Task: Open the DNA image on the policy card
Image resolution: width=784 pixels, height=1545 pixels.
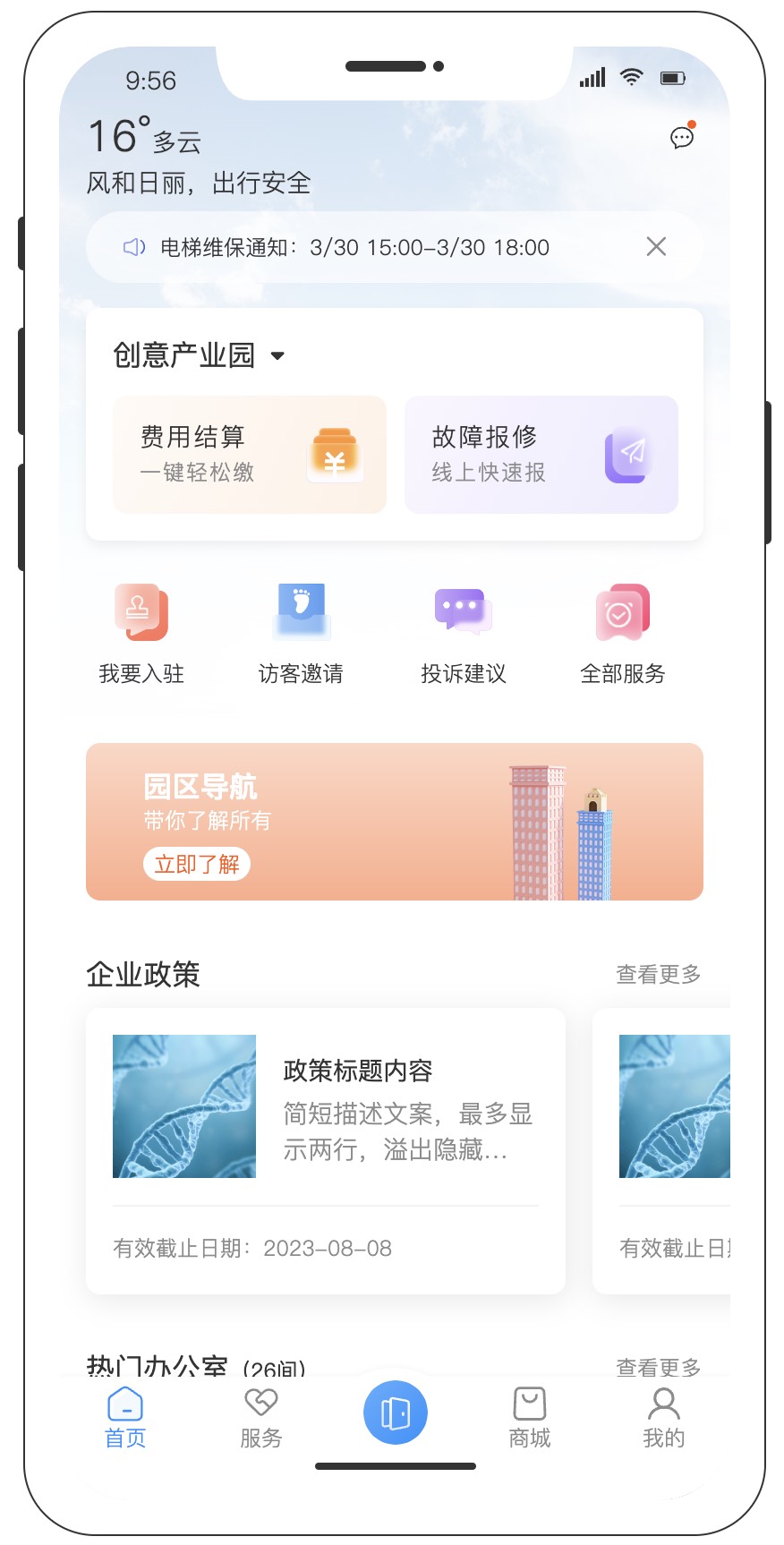Action: [x=183, y=1106]
